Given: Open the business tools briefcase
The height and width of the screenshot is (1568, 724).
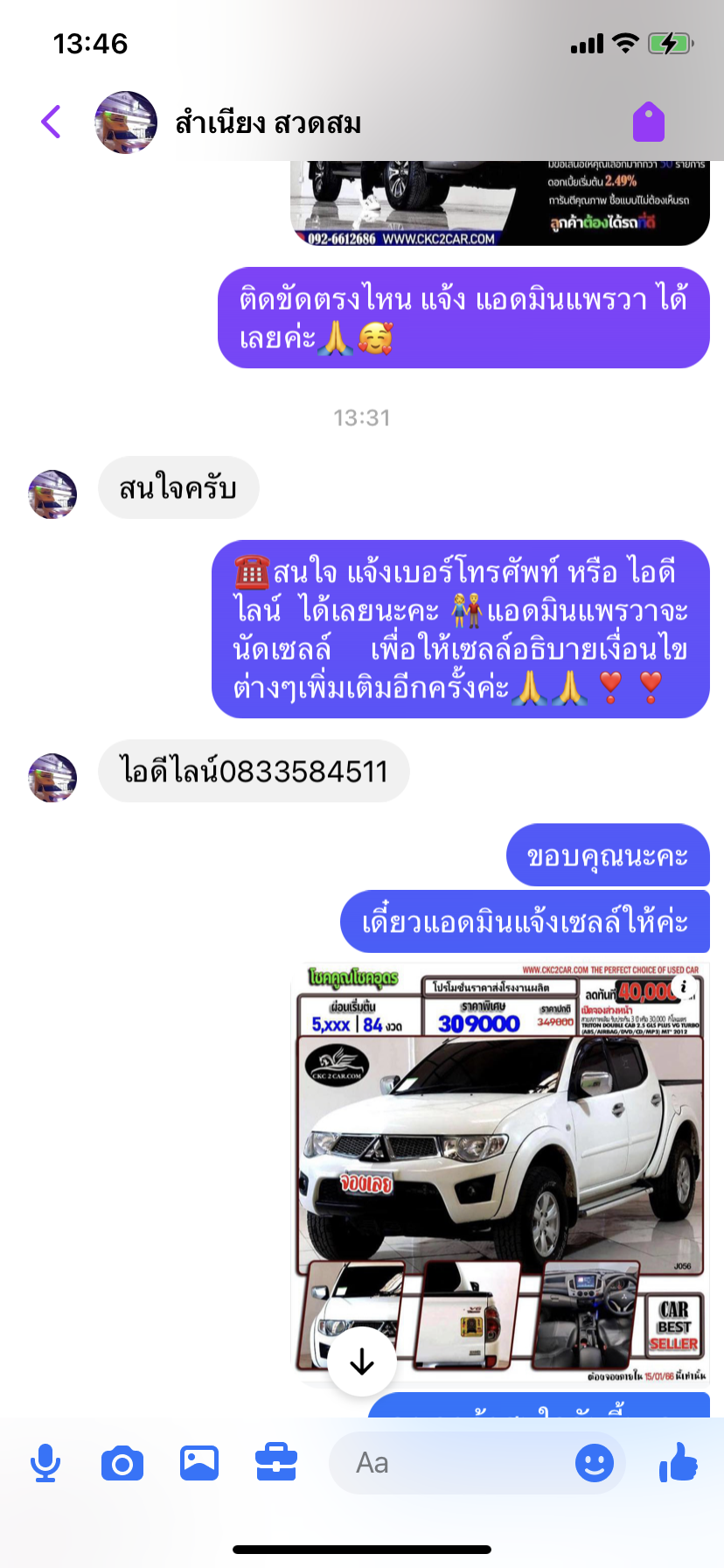Looking at the screenshot, I should click(276, 1463).
